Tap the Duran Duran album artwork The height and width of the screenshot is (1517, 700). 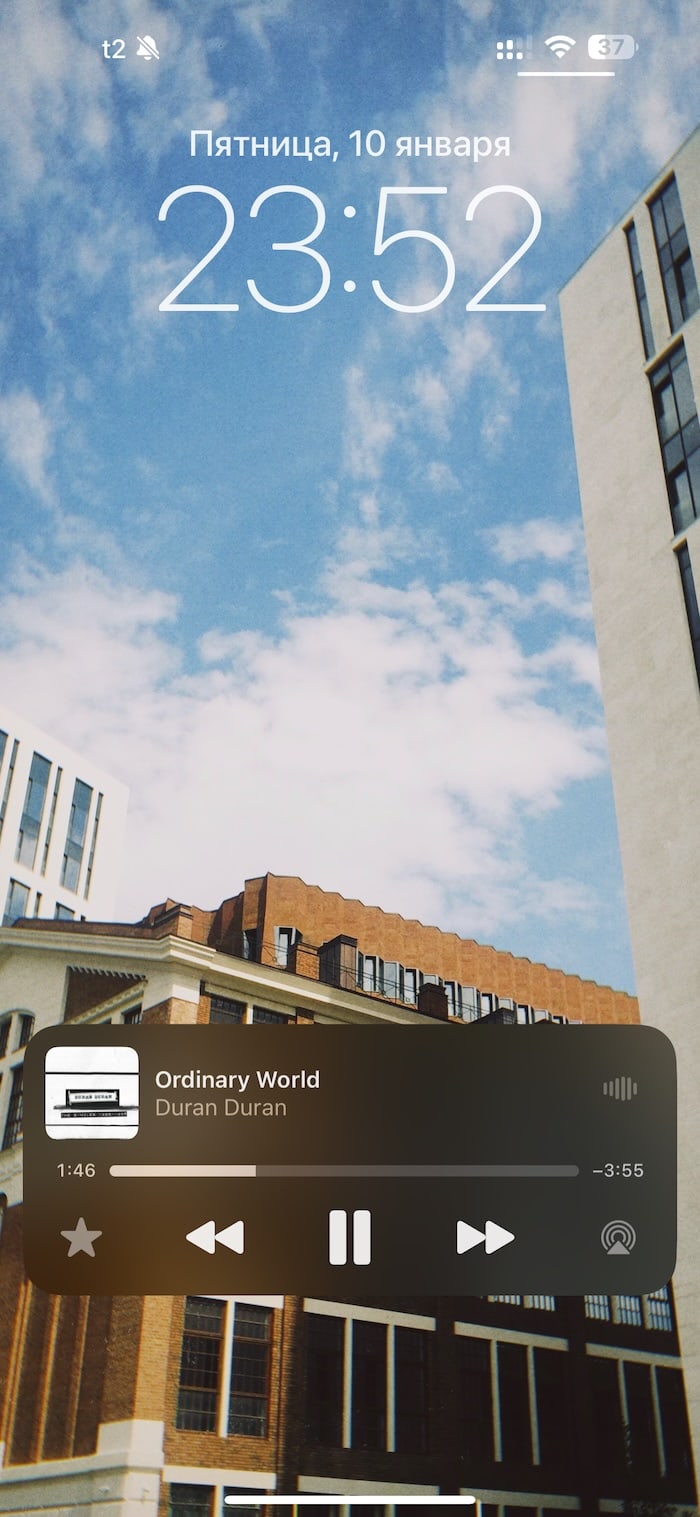click(92, 1093)
